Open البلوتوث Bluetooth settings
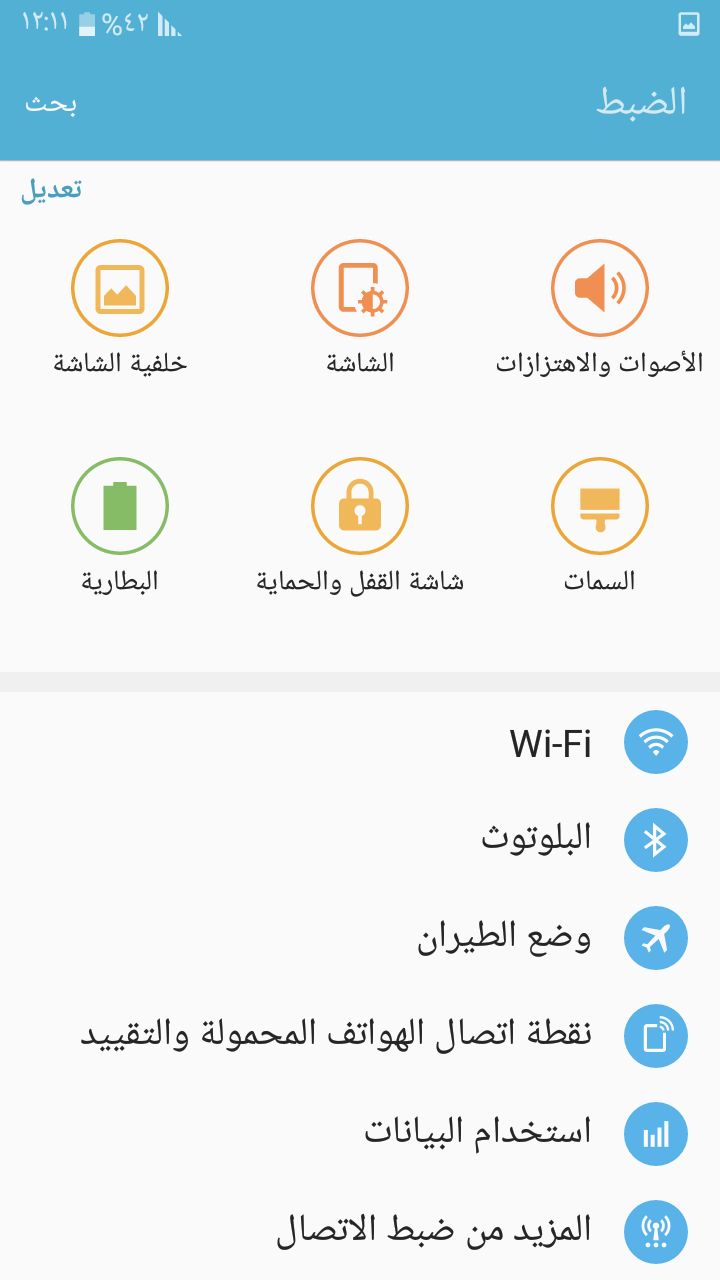 pos(360,840)
